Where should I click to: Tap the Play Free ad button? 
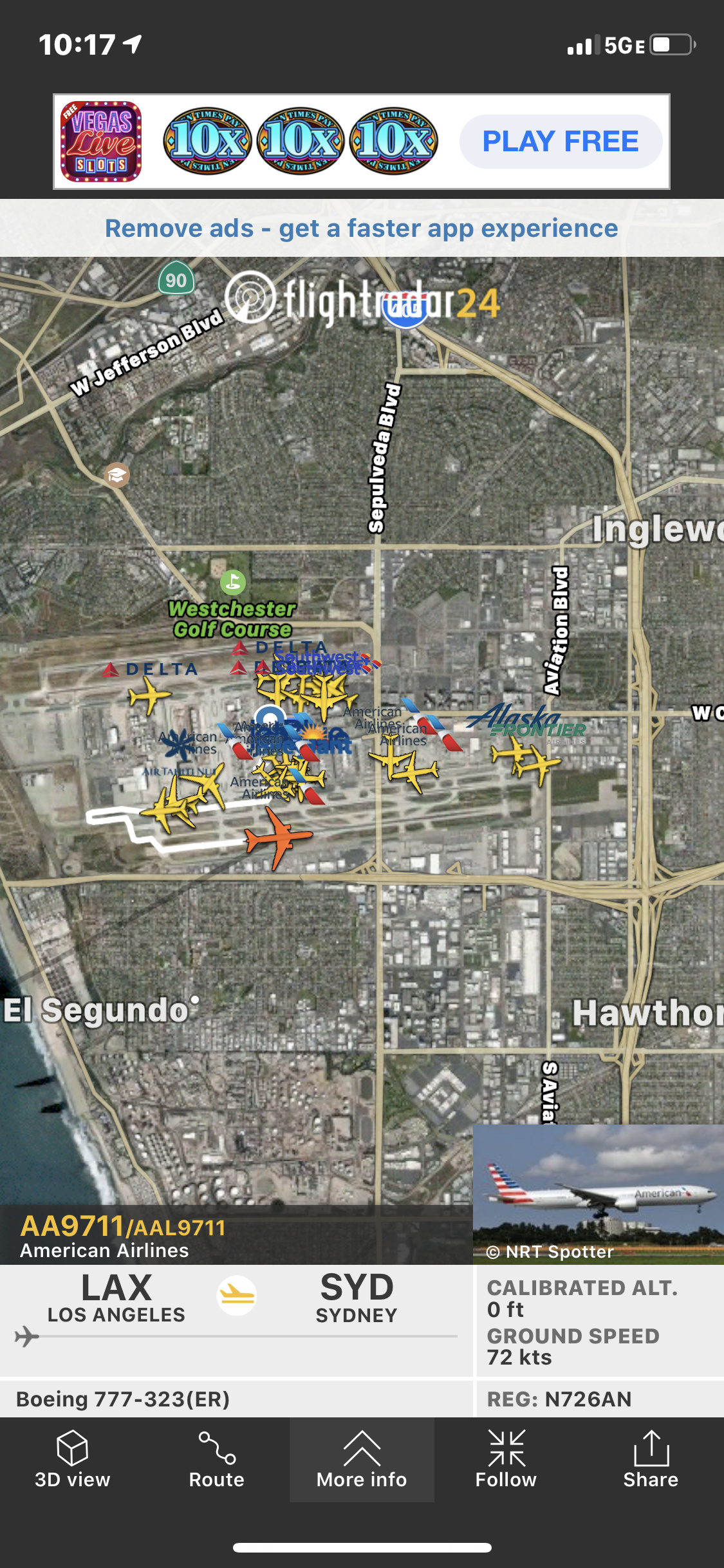pos(561,142)
